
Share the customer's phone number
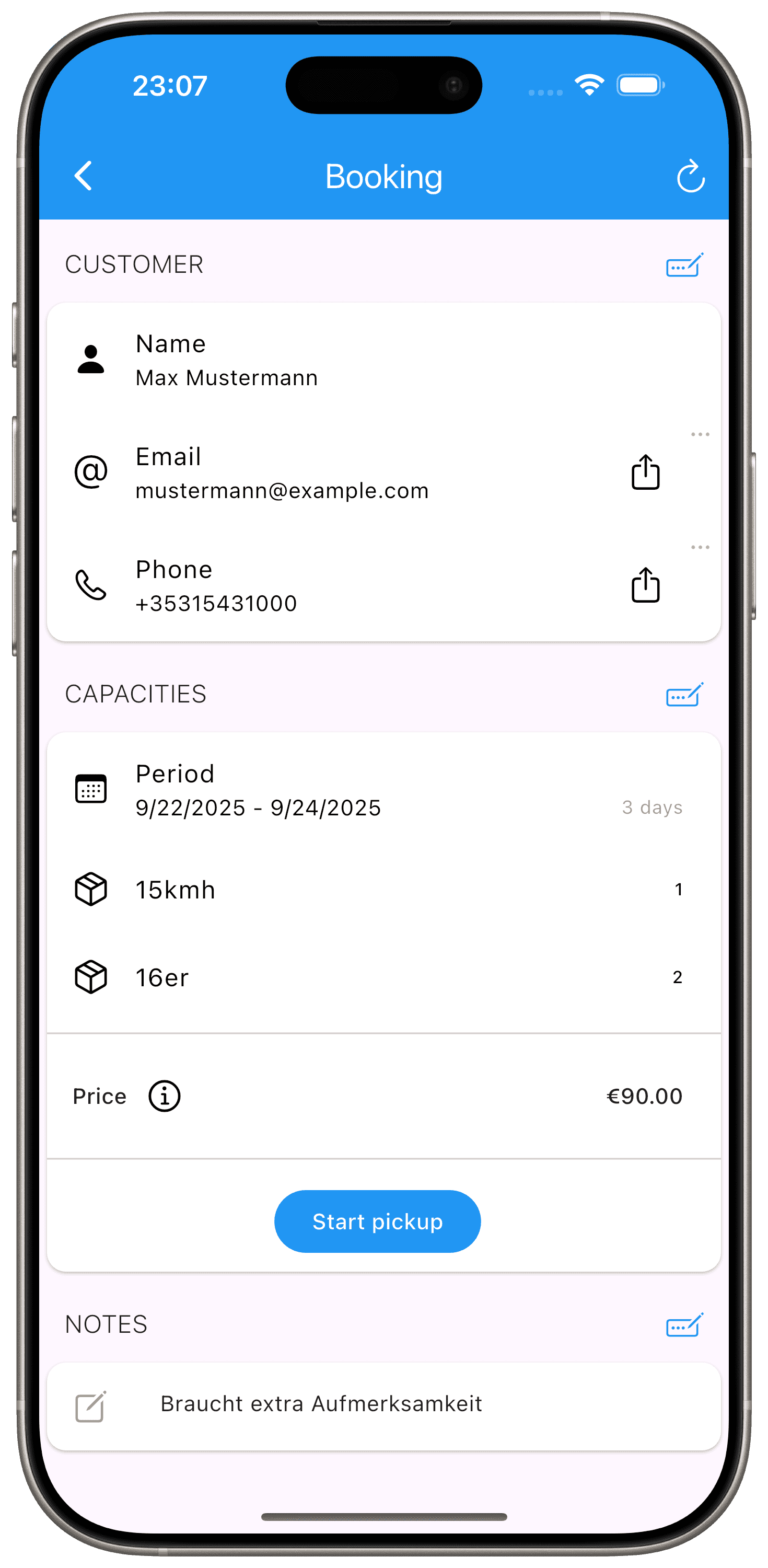pyautogui.click(x=645, y=585)
